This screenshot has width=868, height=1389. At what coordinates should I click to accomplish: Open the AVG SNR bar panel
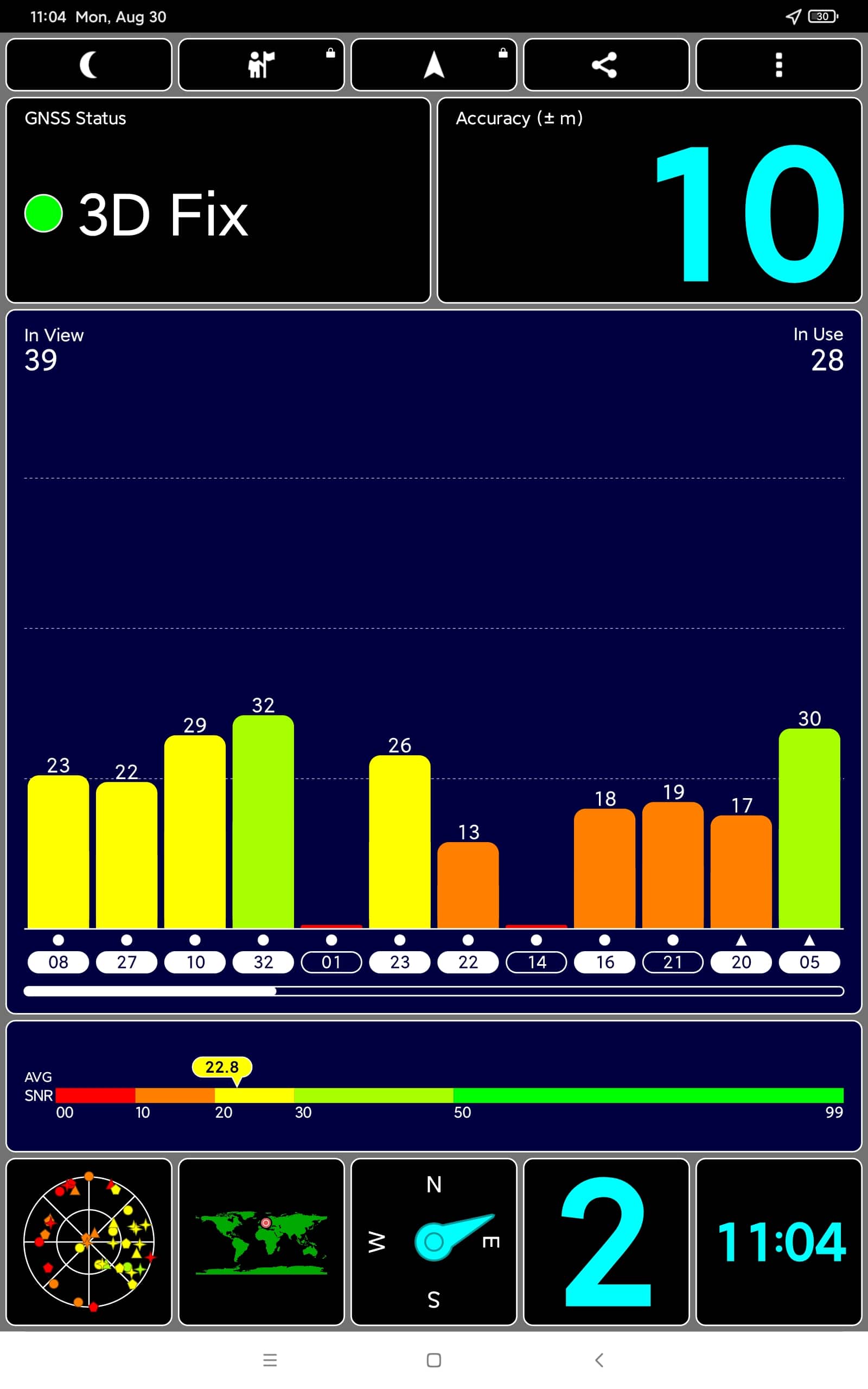tap(434, 1086)
